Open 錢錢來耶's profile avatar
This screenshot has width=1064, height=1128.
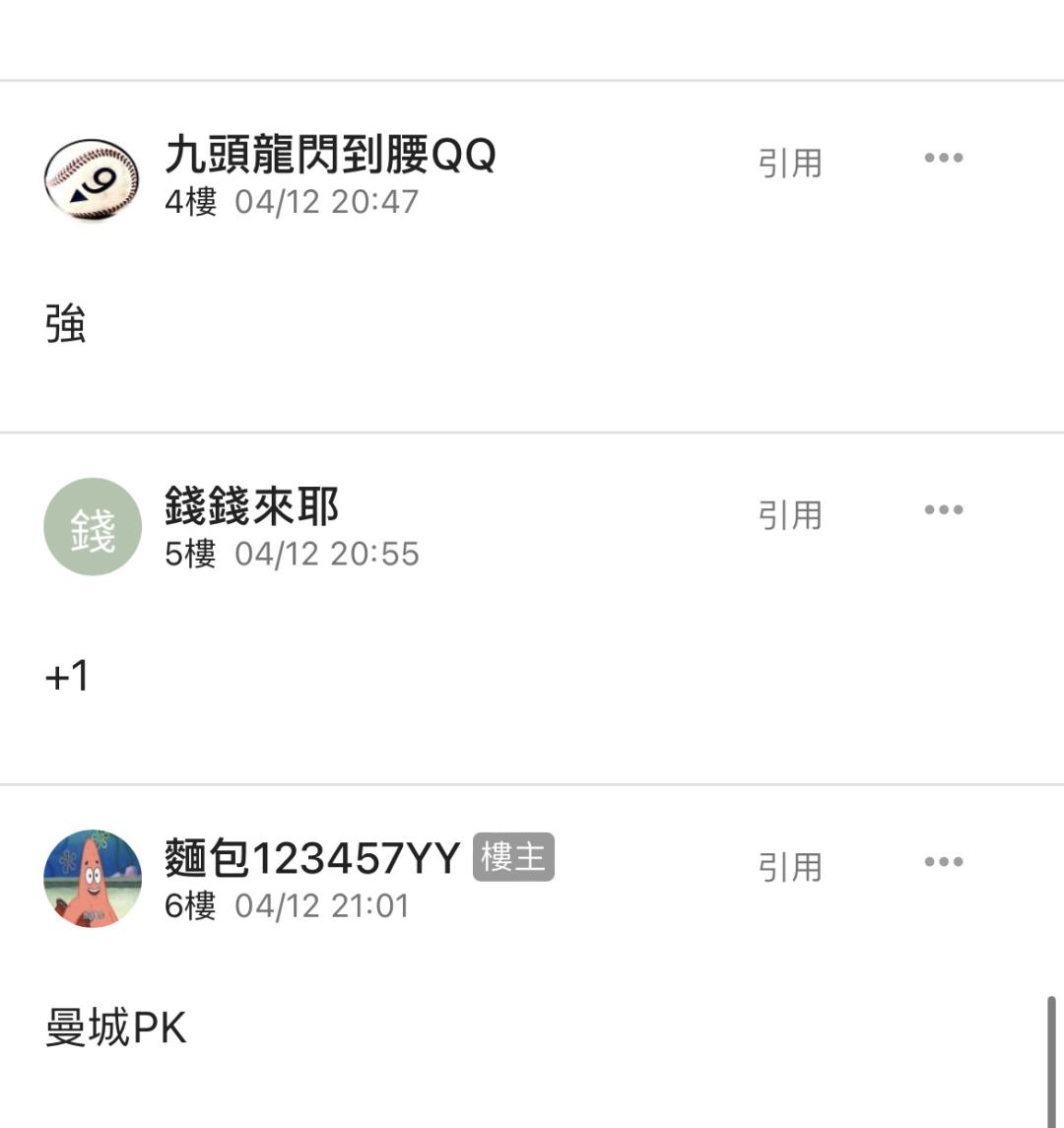coord(93,527)
